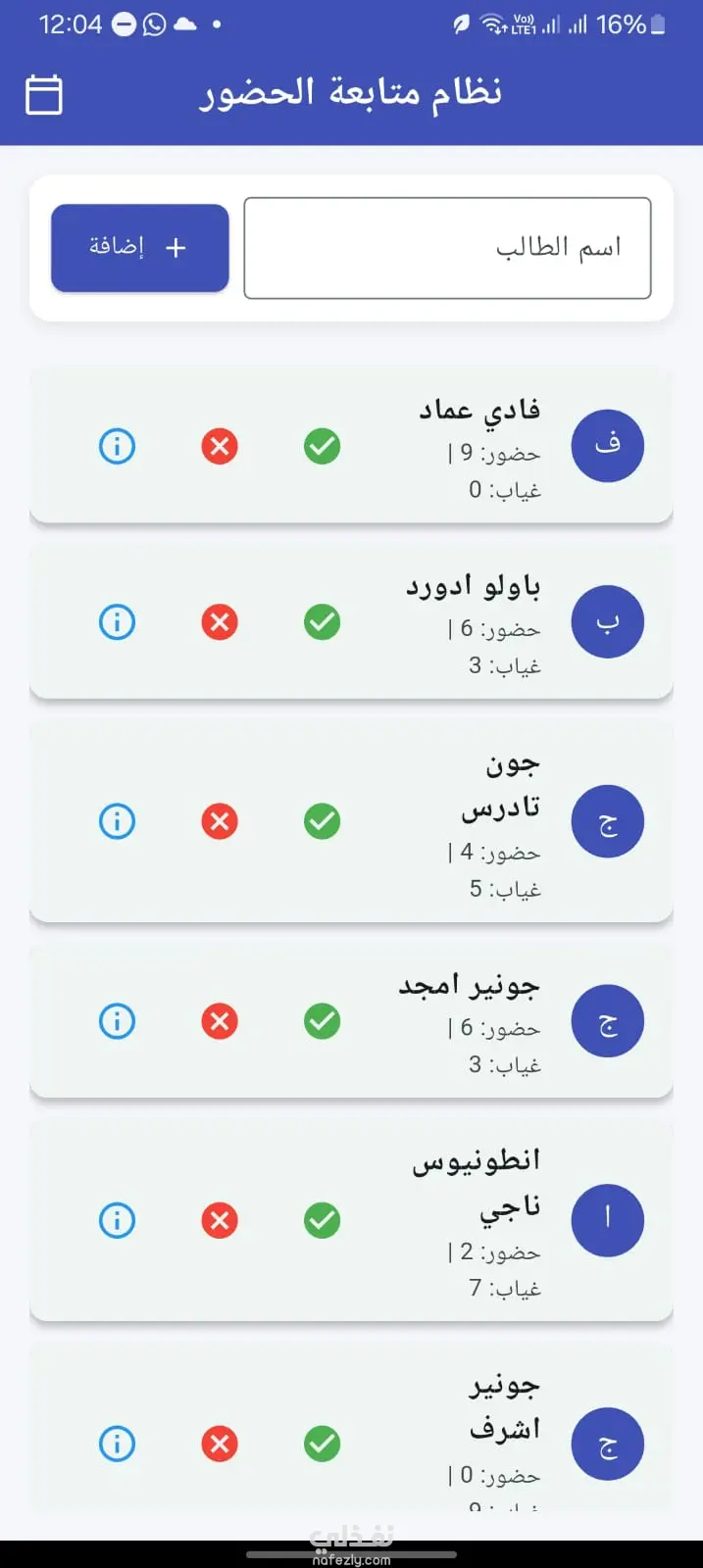Open info for فادي عماد
703x1568 pixels.
click(x=118, y=447)
